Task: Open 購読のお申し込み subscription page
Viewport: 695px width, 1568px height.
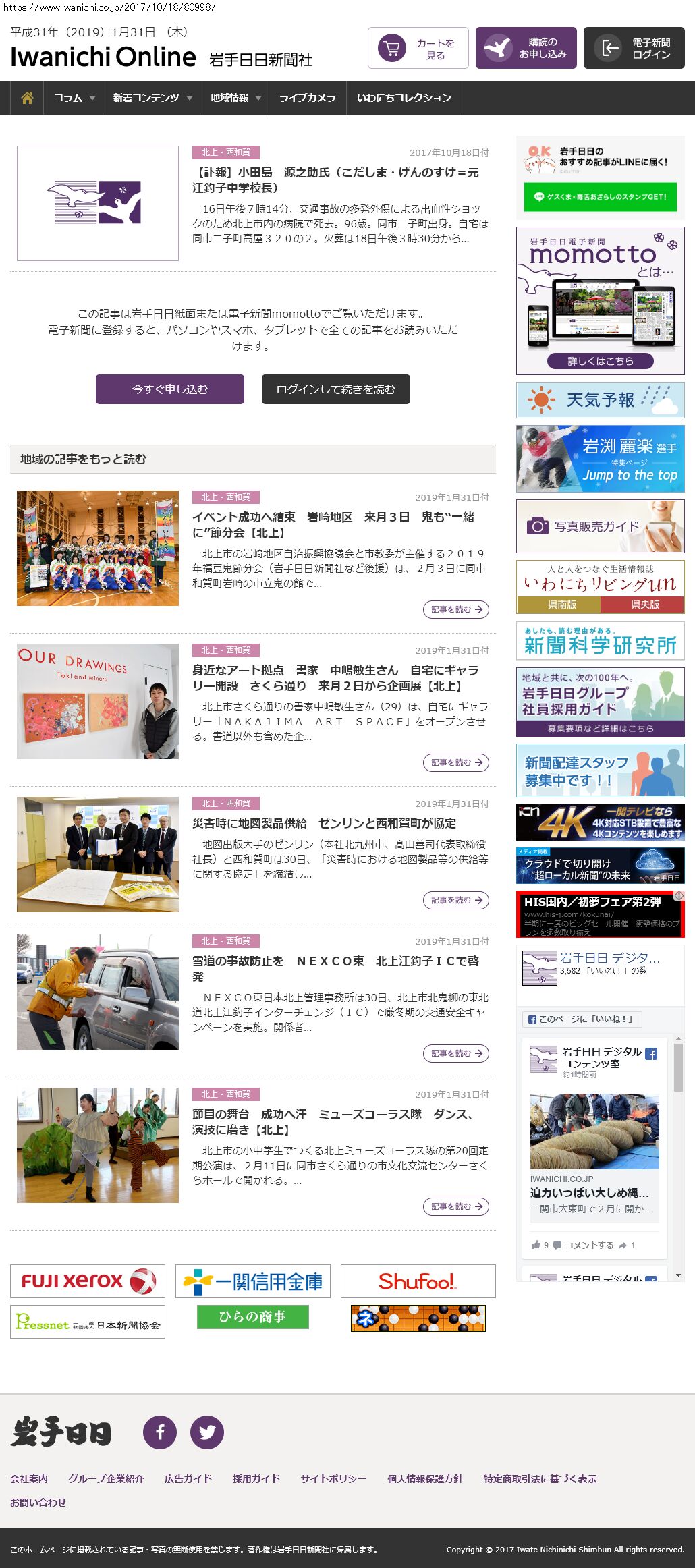Action: (x=526, y=48)
